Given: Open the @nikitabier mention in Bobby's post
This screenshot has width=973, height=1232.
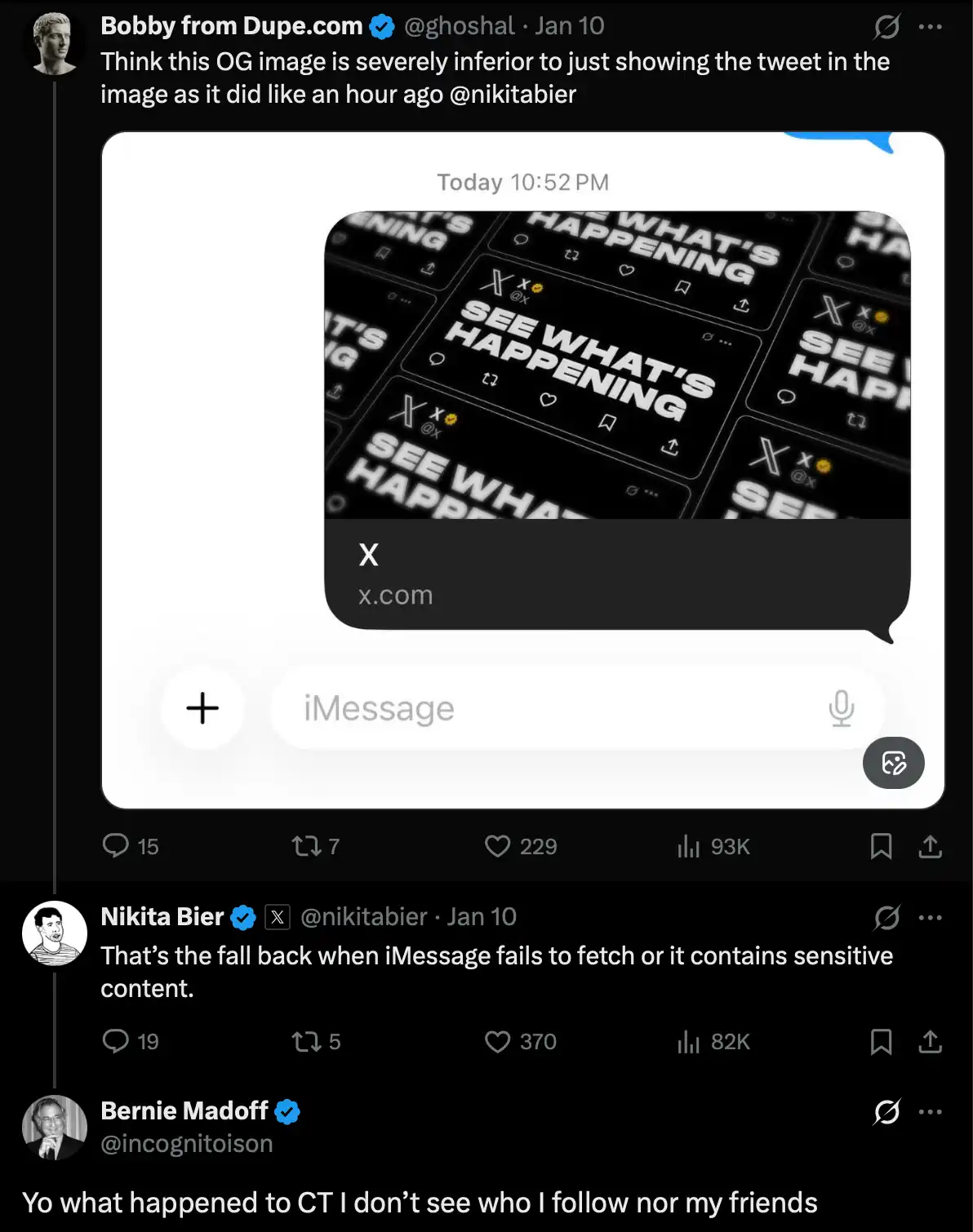Looking at the screenshot, I should click(x=513, y=95).
